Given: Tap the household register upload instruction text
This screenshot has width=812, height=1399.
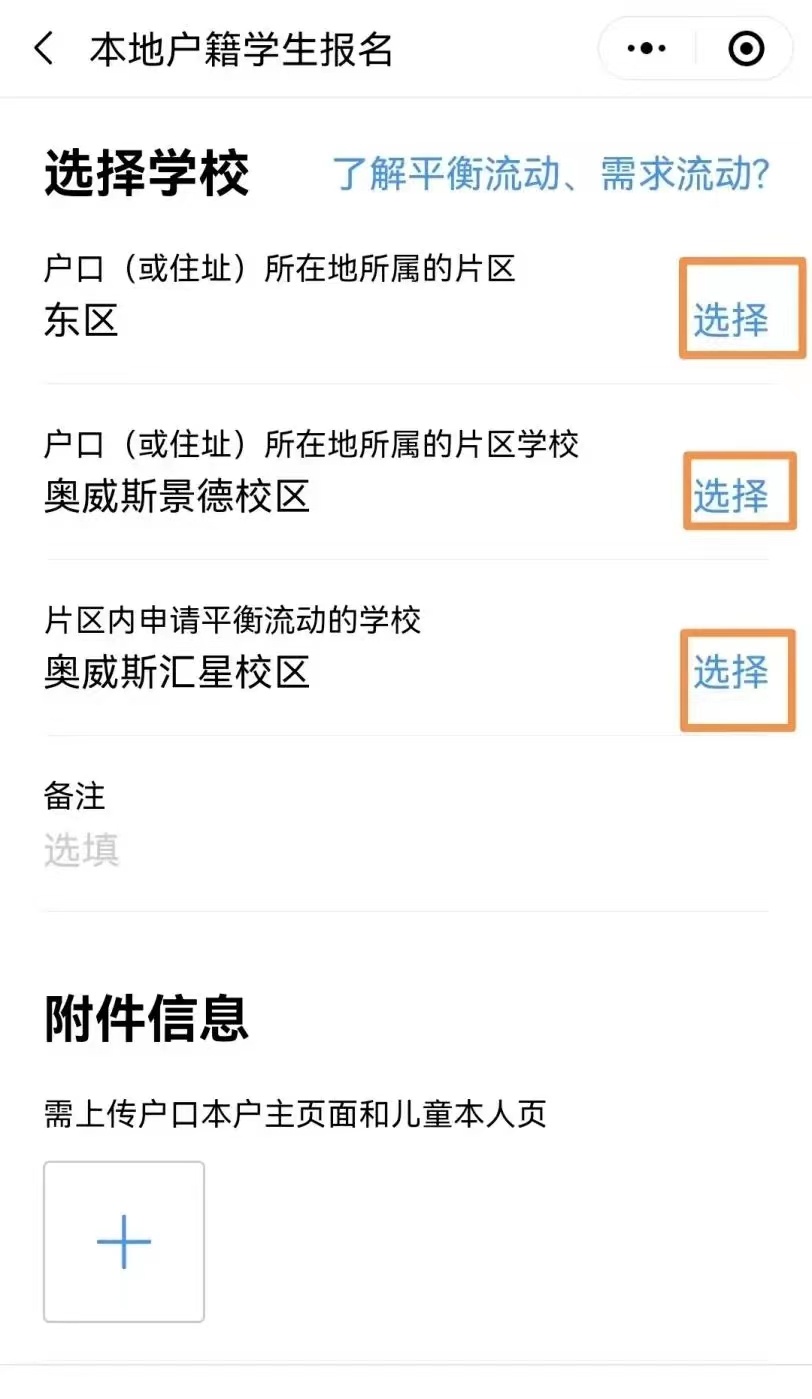Looking at the screenshot, I should point(293,1115).
